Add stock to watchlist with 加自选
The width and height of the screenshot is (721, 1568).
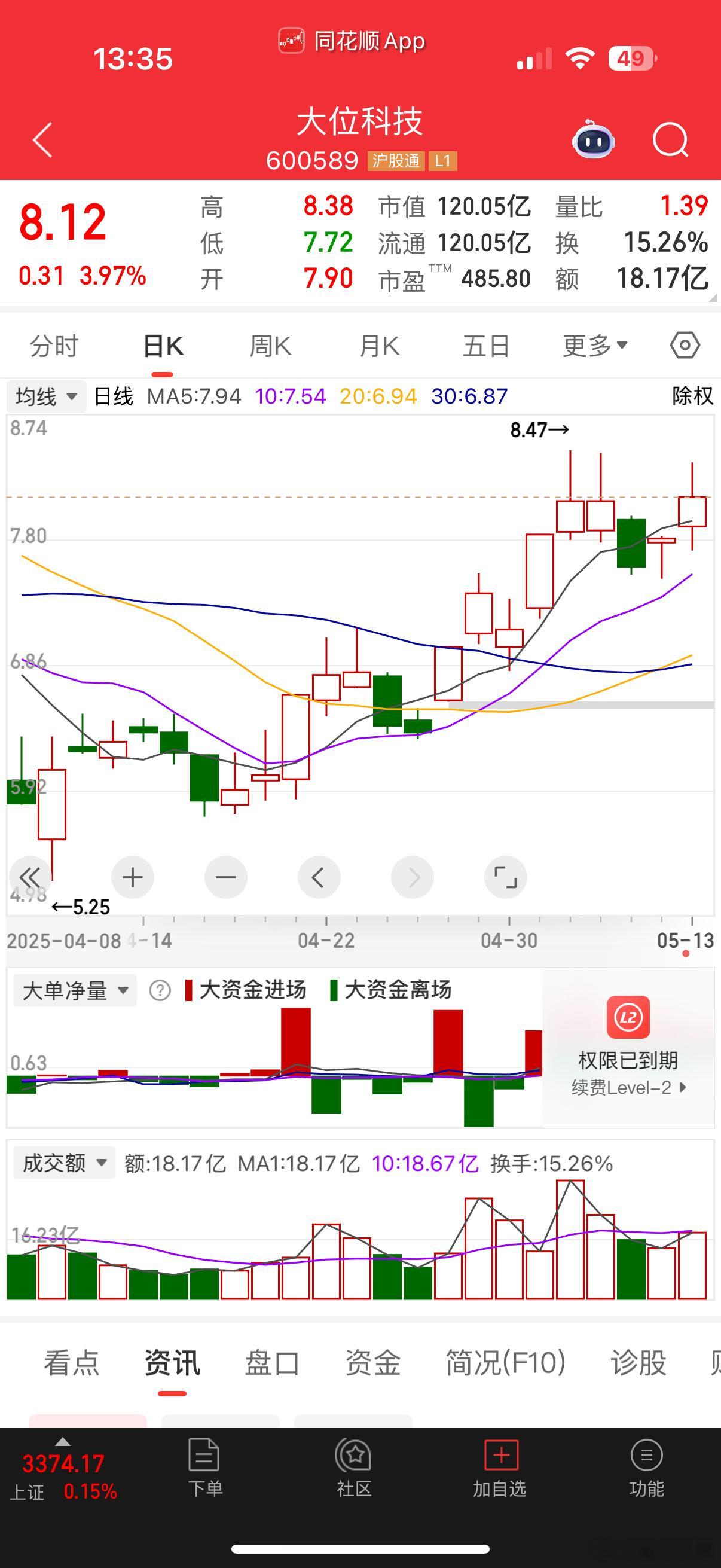(x=500, y=1468)
